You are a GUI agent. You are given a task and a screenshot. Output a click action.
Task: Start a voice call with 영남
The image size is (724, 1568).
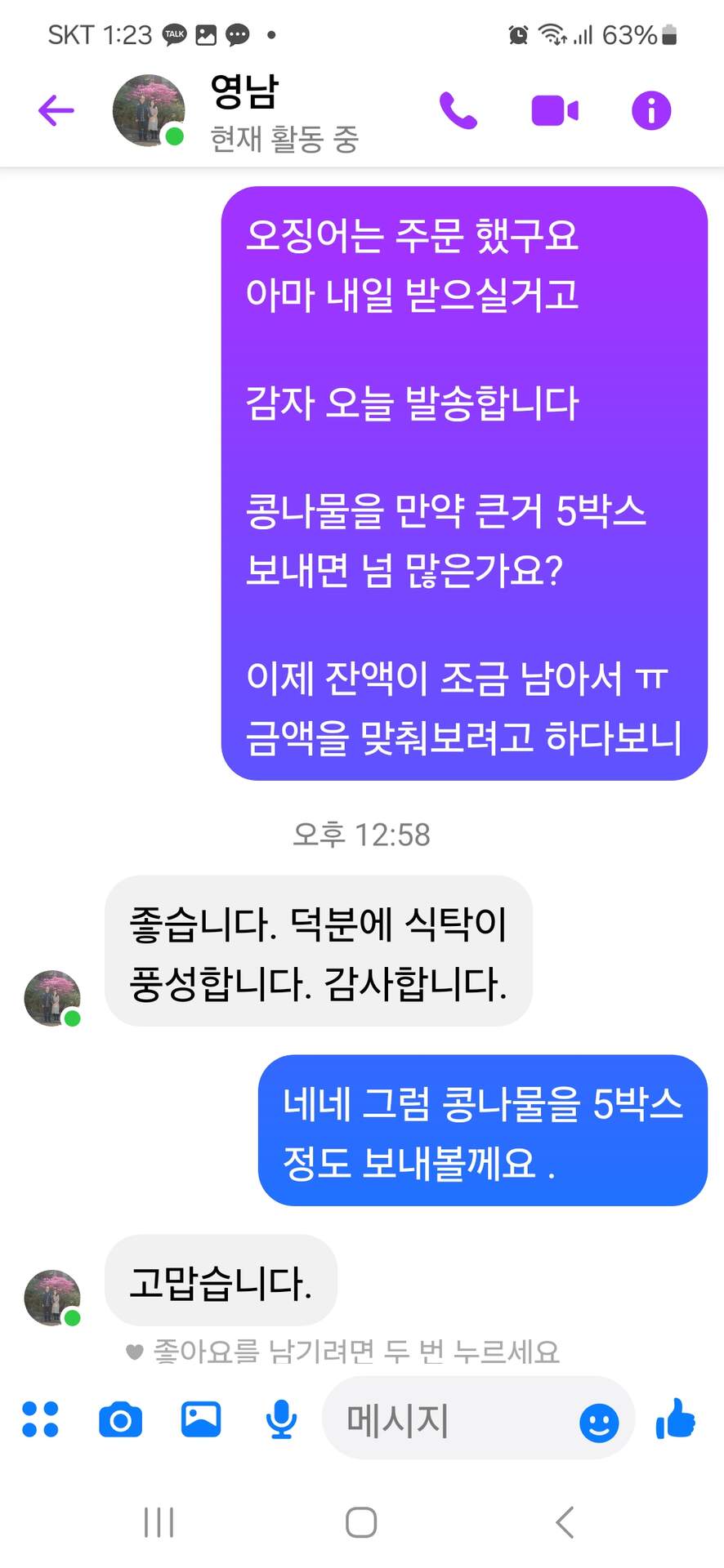(x=458, y=110)
